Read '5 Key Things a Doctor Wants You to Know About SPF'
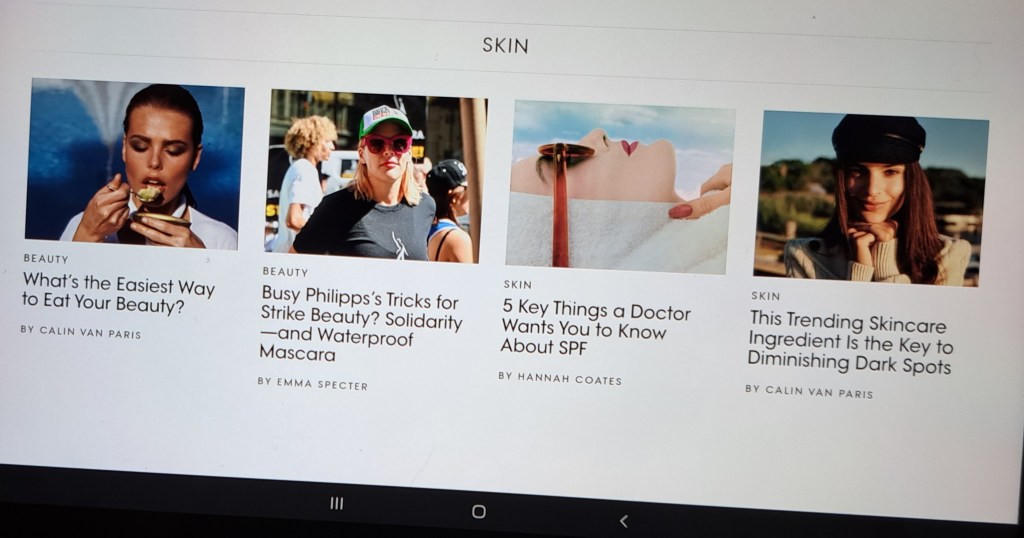1024x538 pixels. click(x=596, y=328)
